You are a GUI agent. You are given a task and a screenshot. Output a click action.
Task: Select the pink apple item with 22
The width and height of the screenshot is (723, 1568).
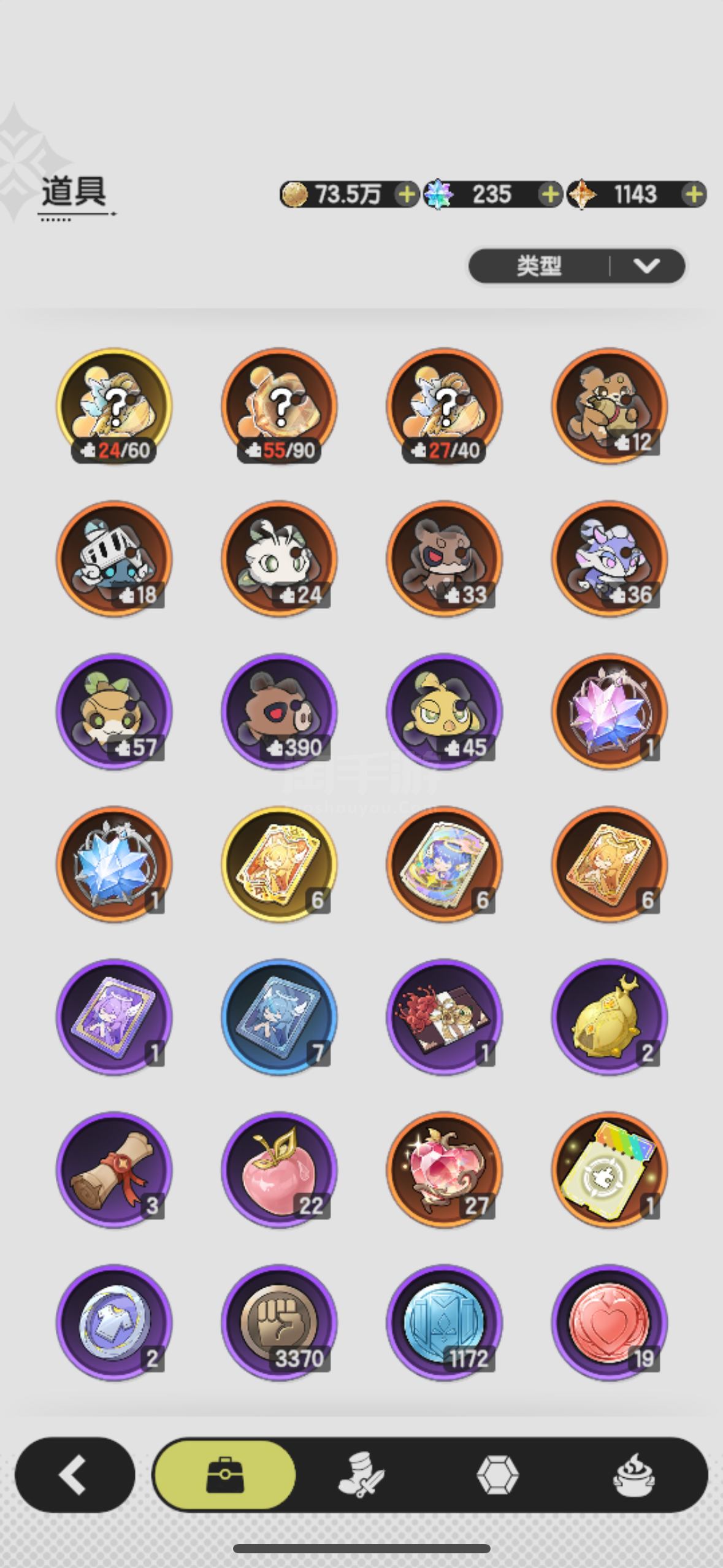pos(279,1169)
